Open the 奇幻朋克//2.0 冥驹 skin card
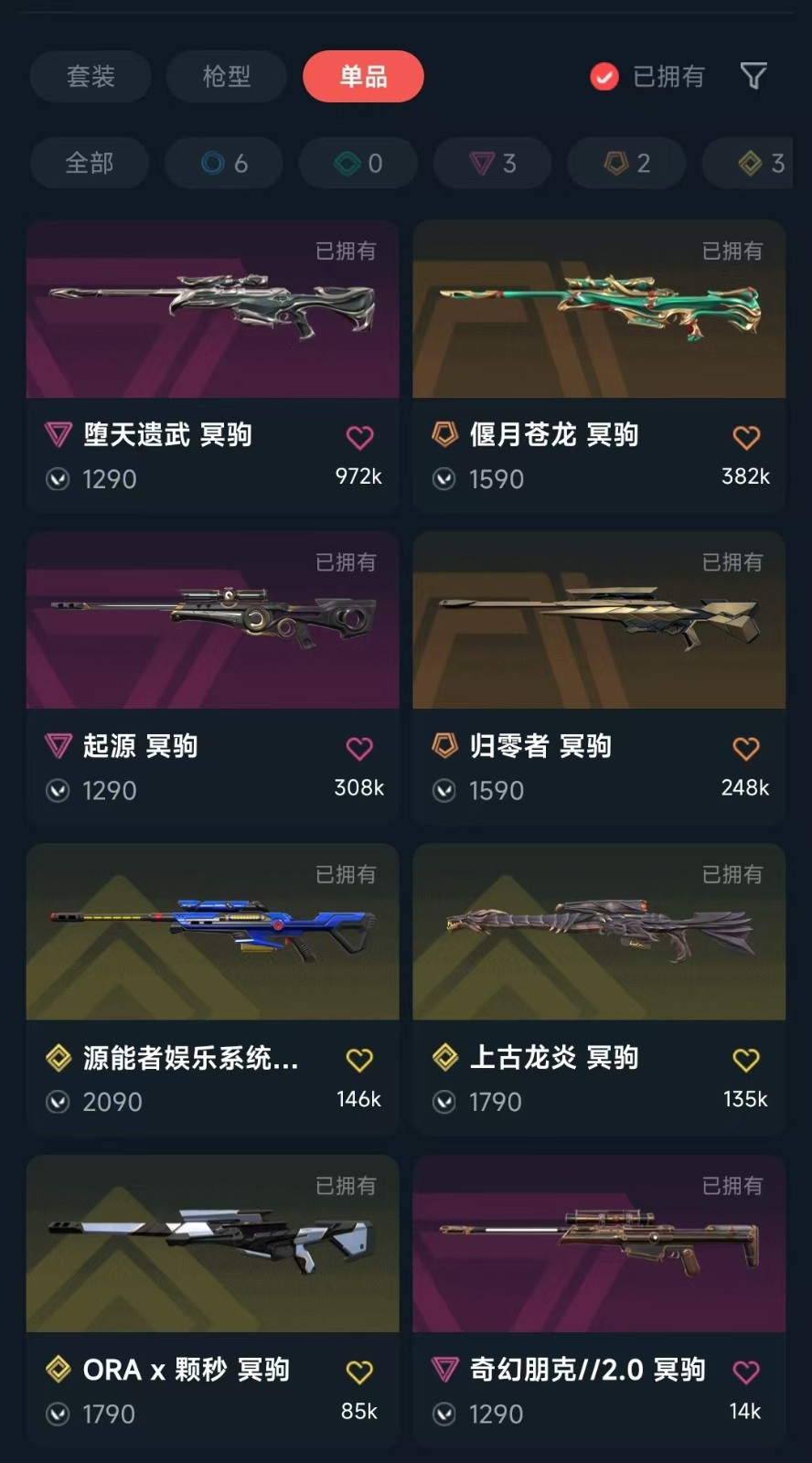The height and width of the screenshot is (1463, 812). (x=599, y=1244)
